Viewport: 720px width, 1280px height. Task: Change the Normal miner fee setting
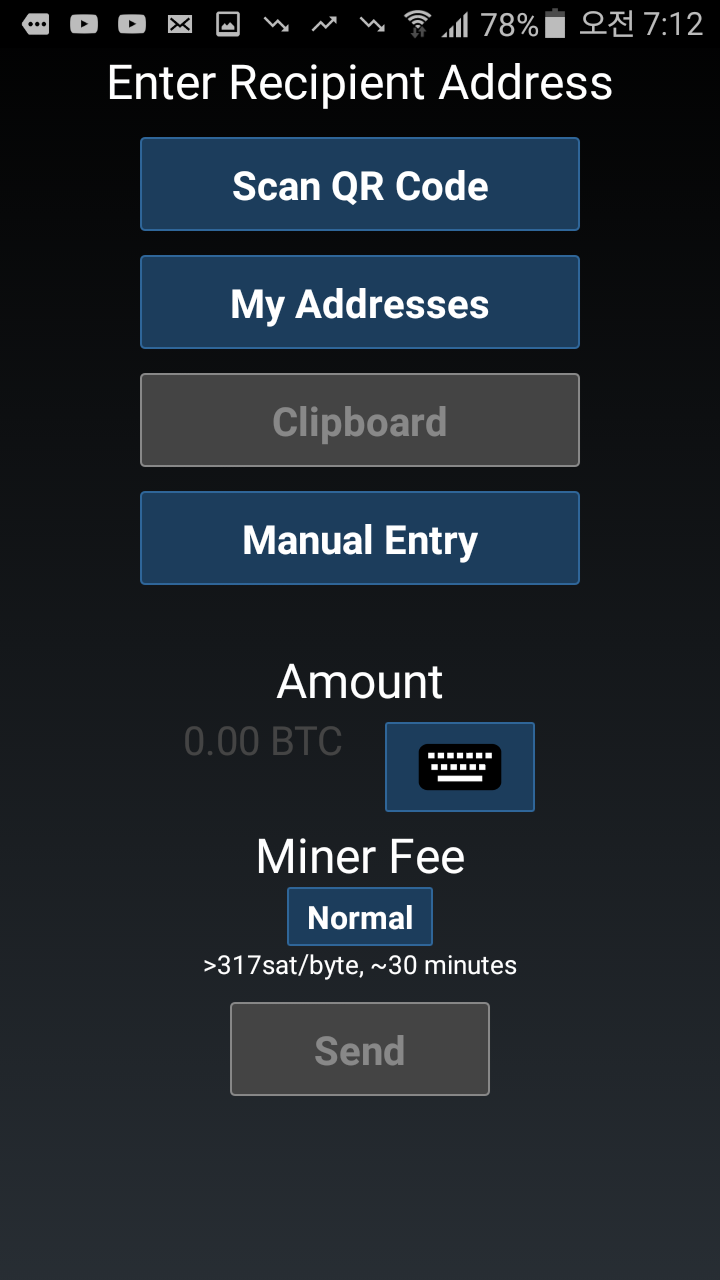(360, 916)
